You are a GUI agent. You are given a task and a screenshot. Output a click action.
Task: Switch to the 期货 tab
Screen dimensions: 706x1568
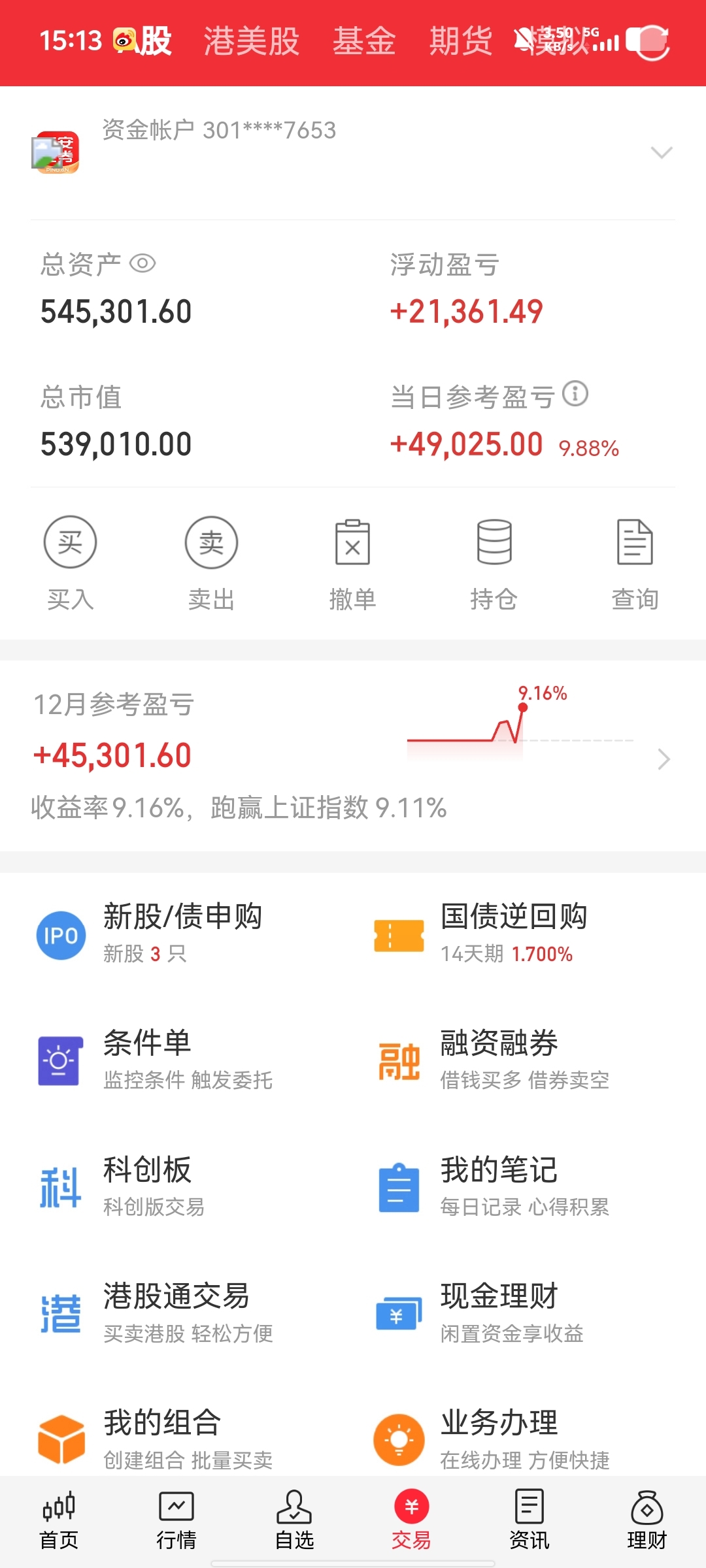[x=461, y=41]
